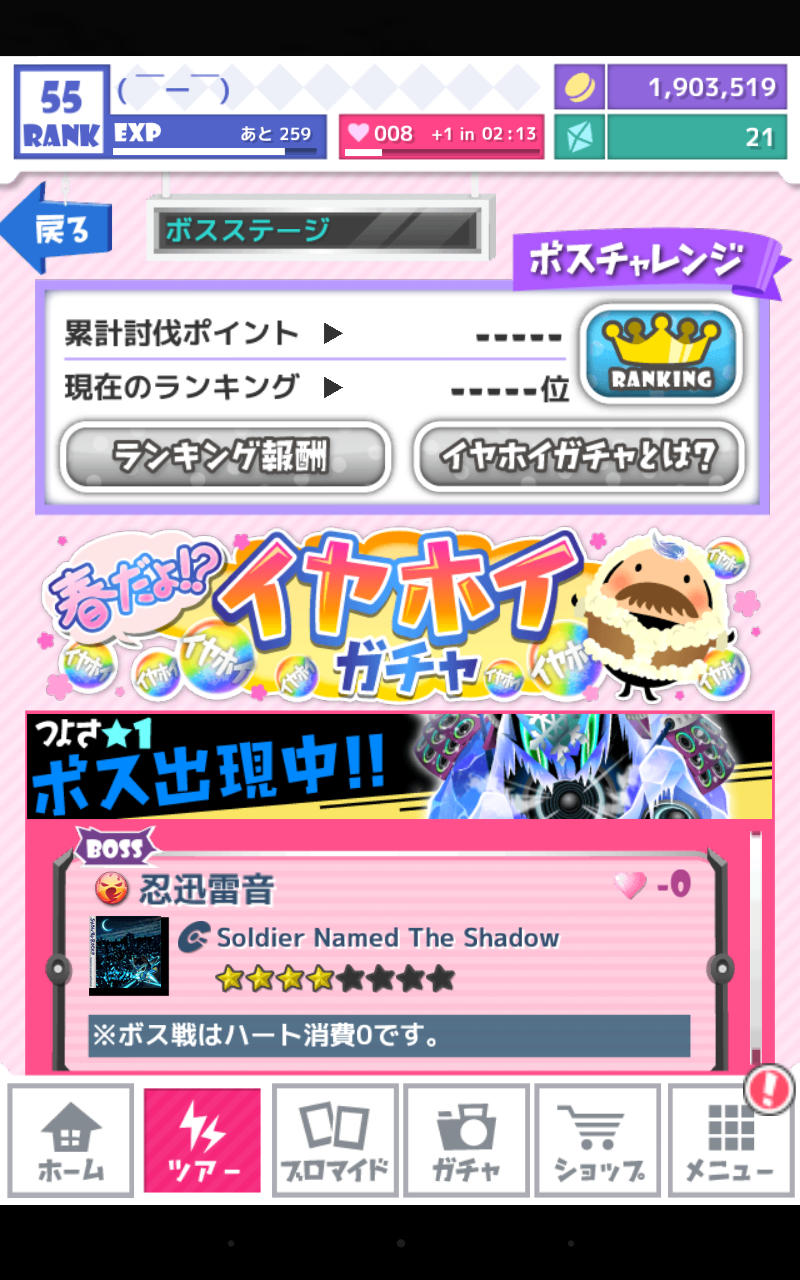Open the ショップ tab
Viewport: 800px width, 1280px height.
597,1141
